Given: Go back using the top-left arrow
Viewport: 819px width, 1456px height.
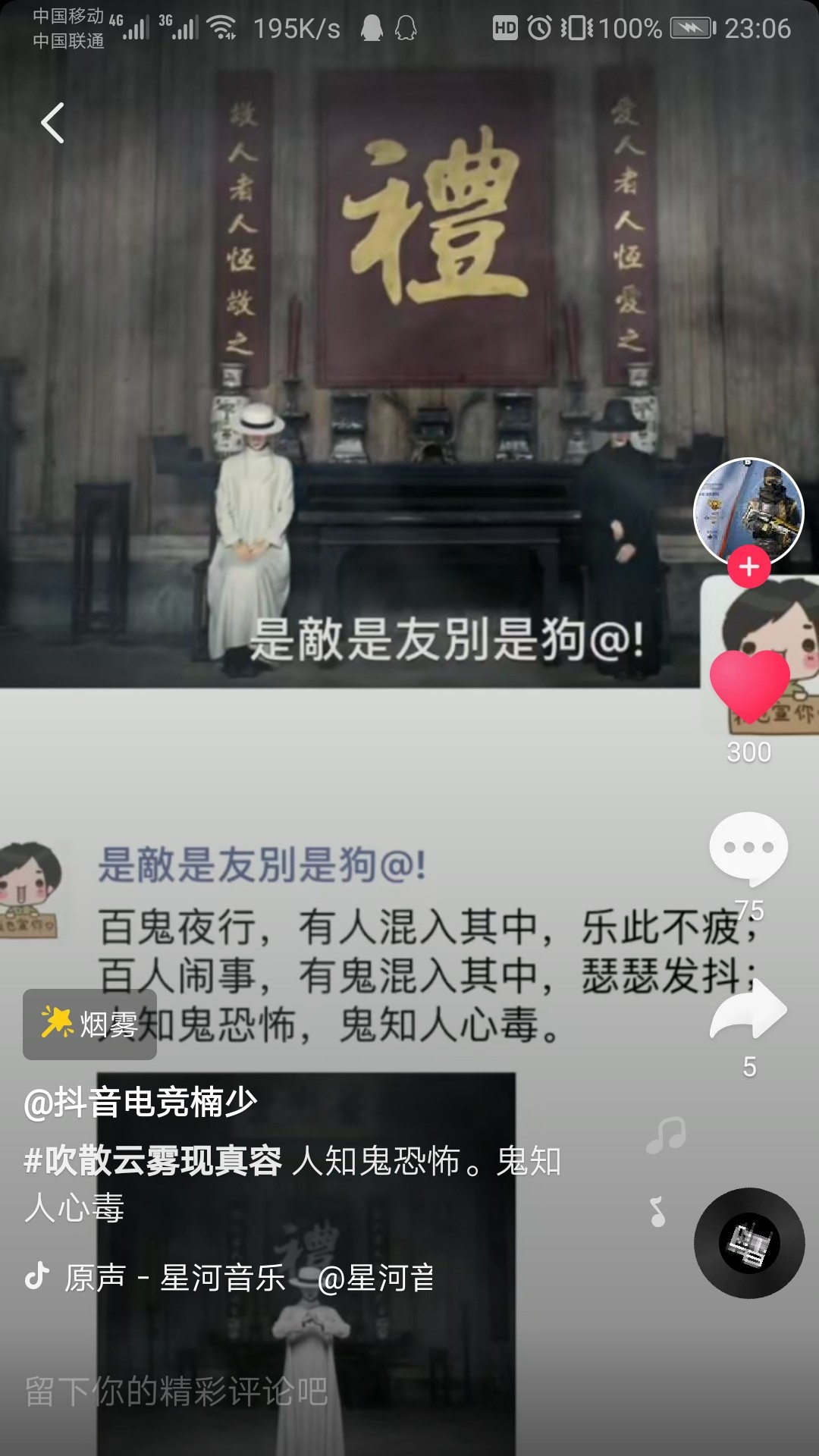Looking at the screenshot, I should 52,123.
